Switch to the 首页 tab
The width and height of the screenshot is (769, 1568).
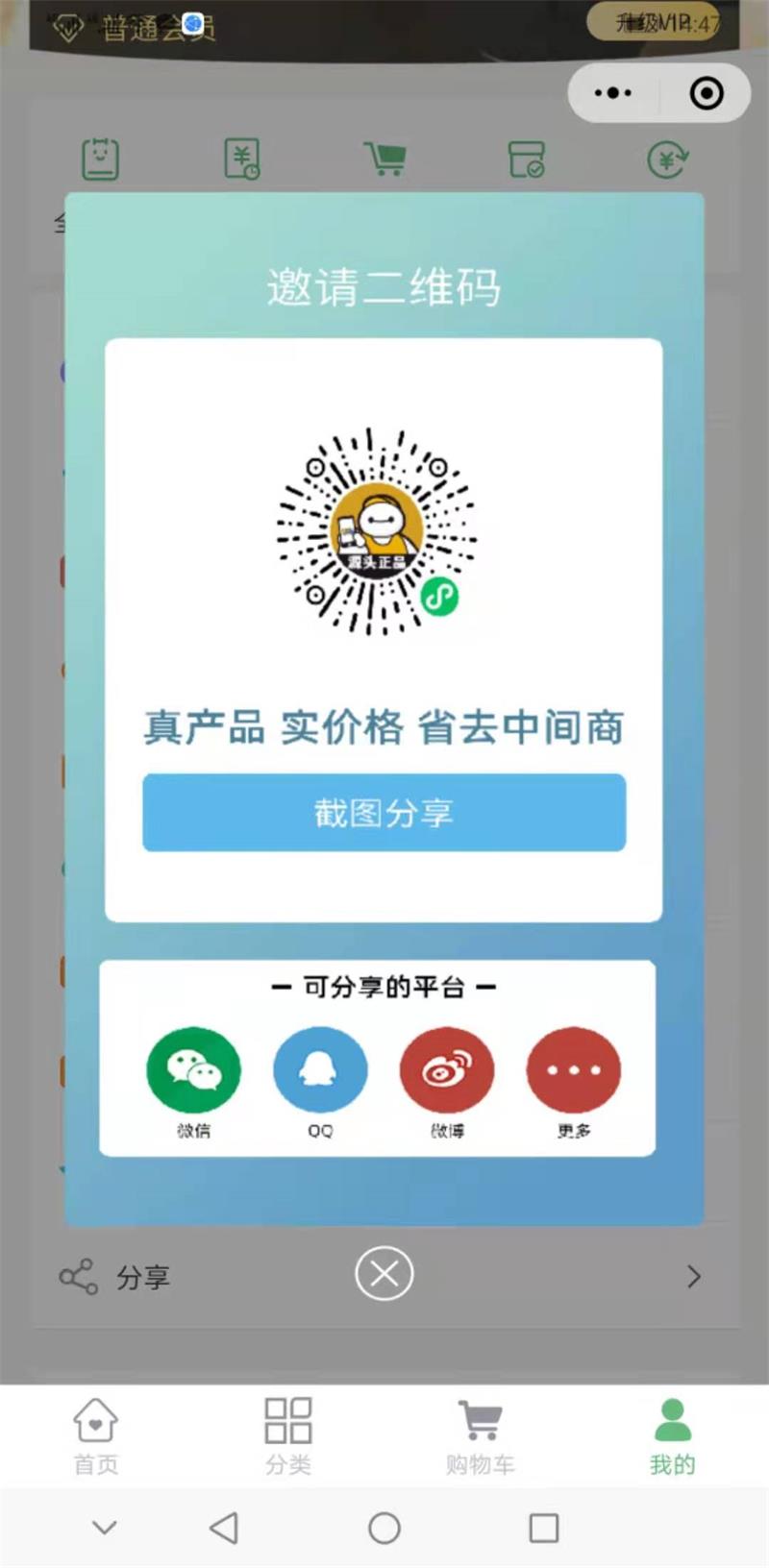(96, 1435)
